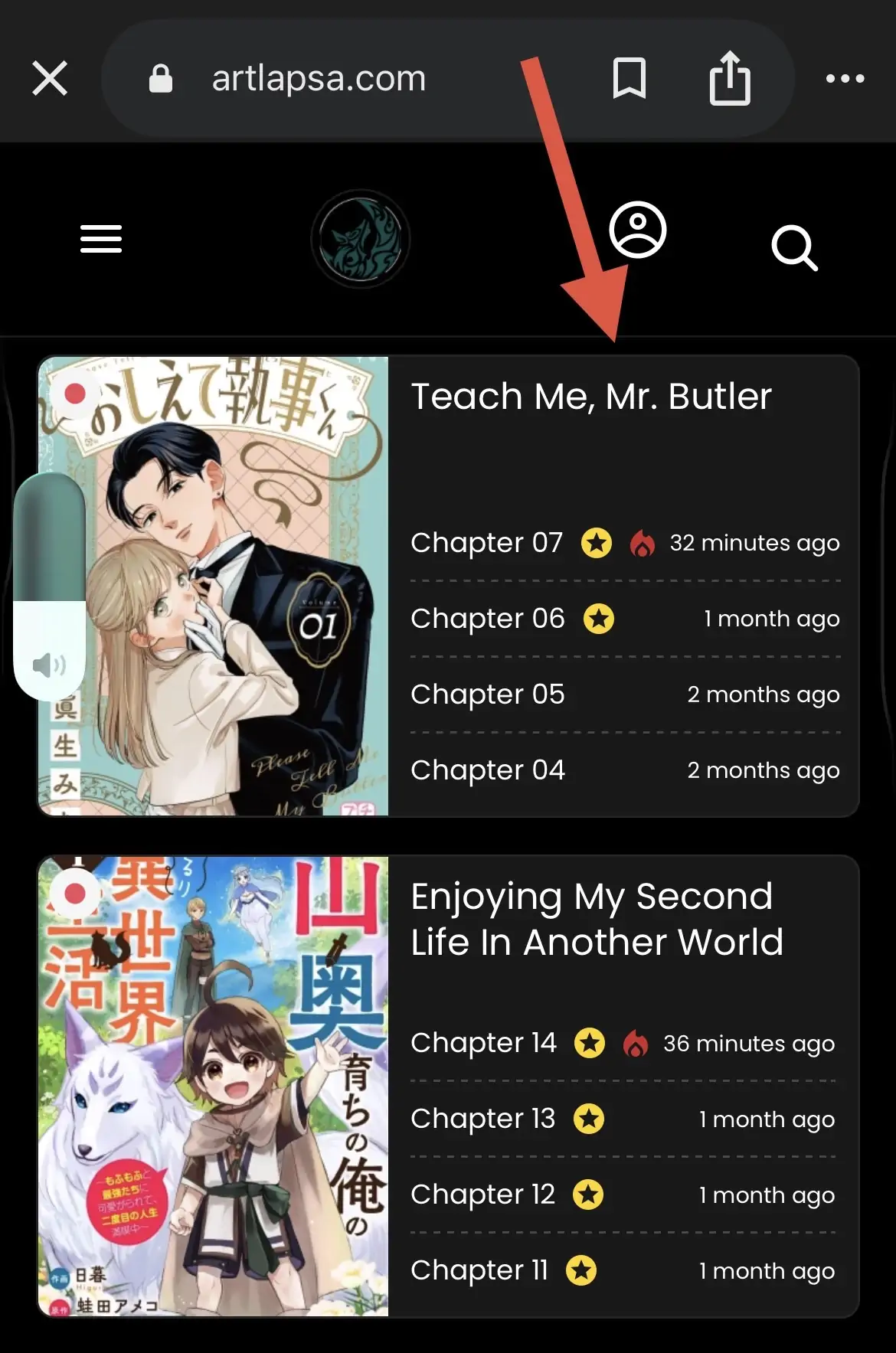Open Enjoying My Second Life cover image
Screen dimensions: 896x1353
[214, 1086]
